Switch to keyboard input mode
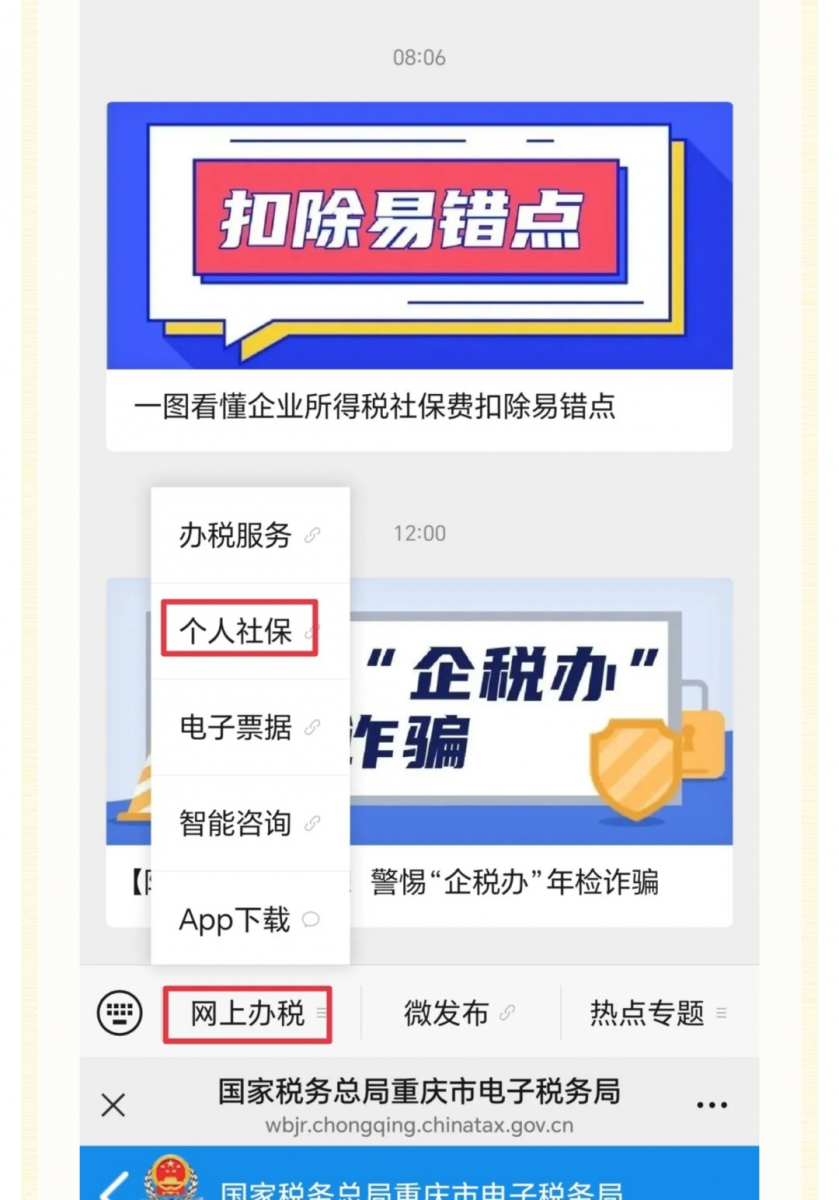This screenshot has height=1200, width=839. click(x=120, y=1013)
